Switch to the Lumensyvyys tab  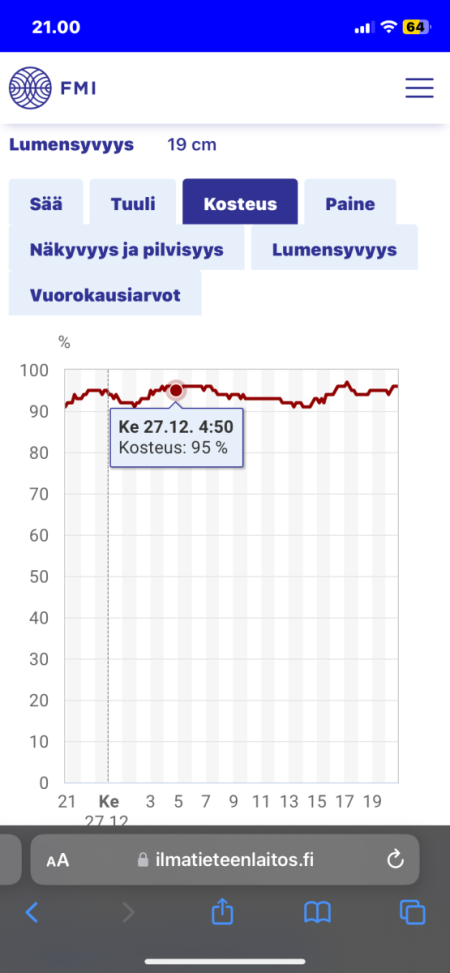click(x=335, y=248)
